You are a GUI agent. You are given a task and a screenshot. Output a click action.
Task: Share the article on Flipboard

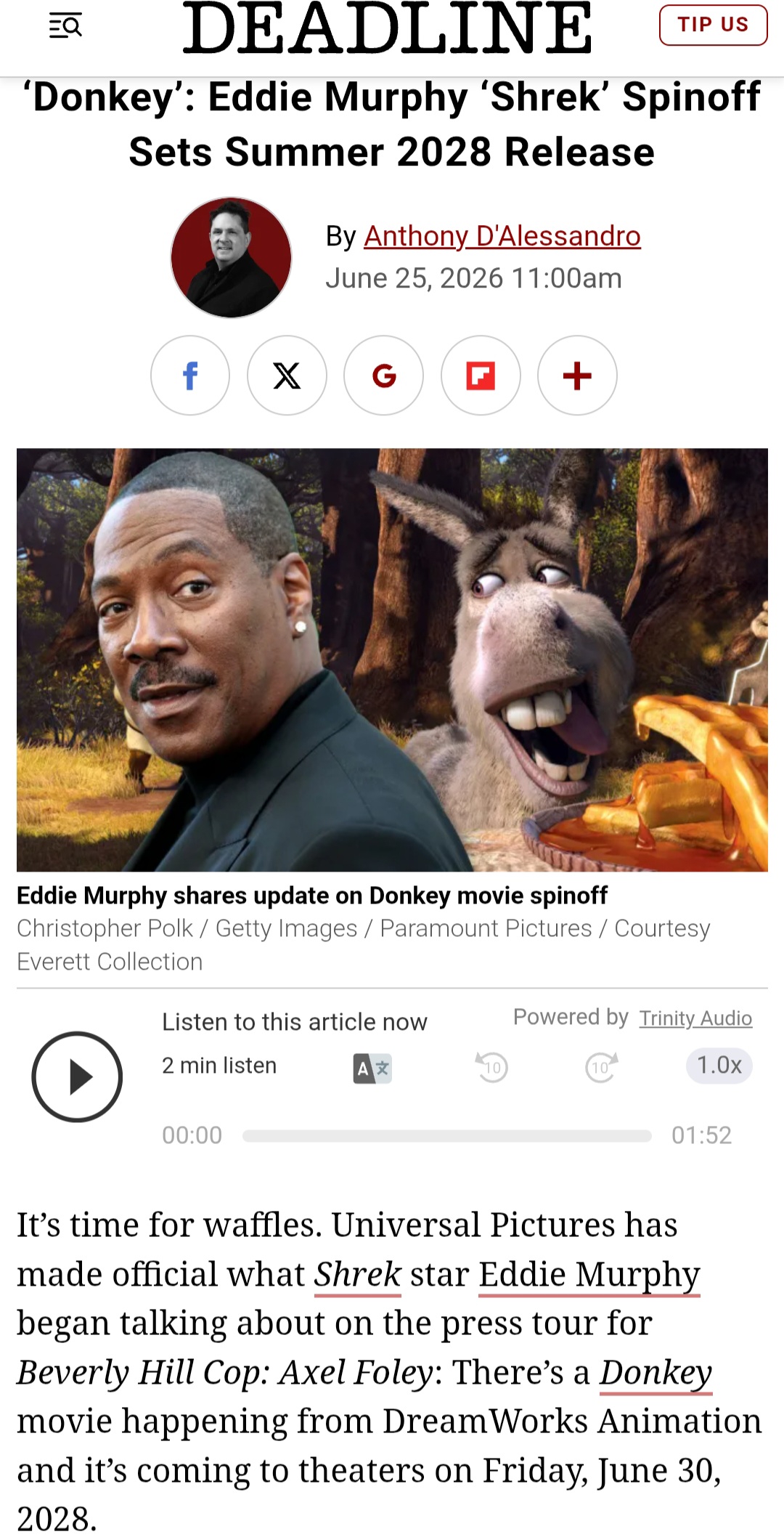click(x=481, y=376)
